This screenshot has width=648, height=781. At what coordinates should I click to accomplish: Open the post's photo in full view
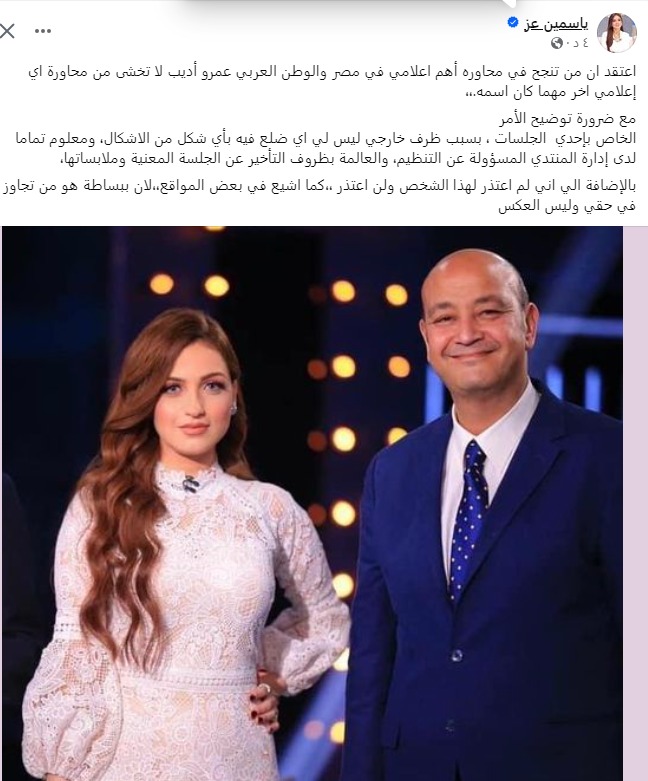312,500
